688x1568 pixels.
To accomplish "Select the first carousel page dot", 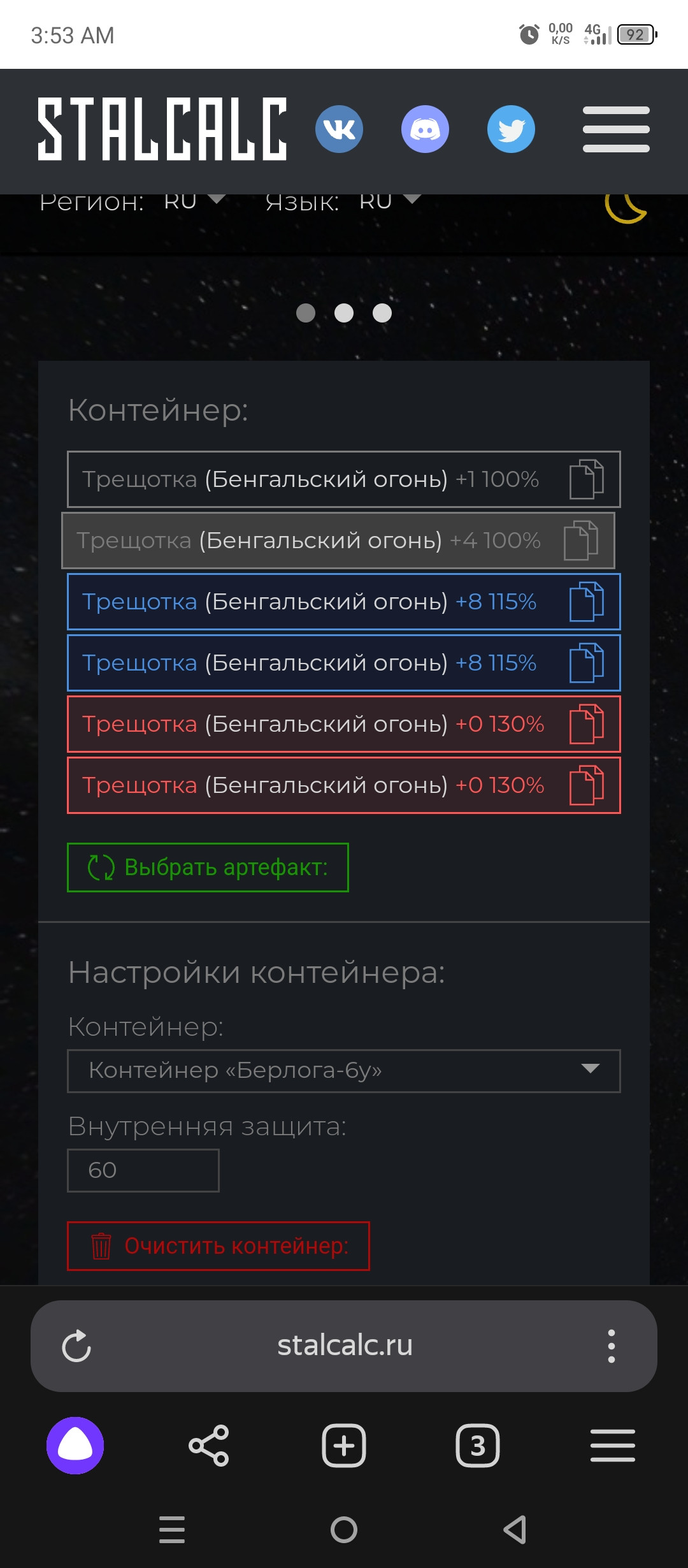I will click(x=306, y=313).
